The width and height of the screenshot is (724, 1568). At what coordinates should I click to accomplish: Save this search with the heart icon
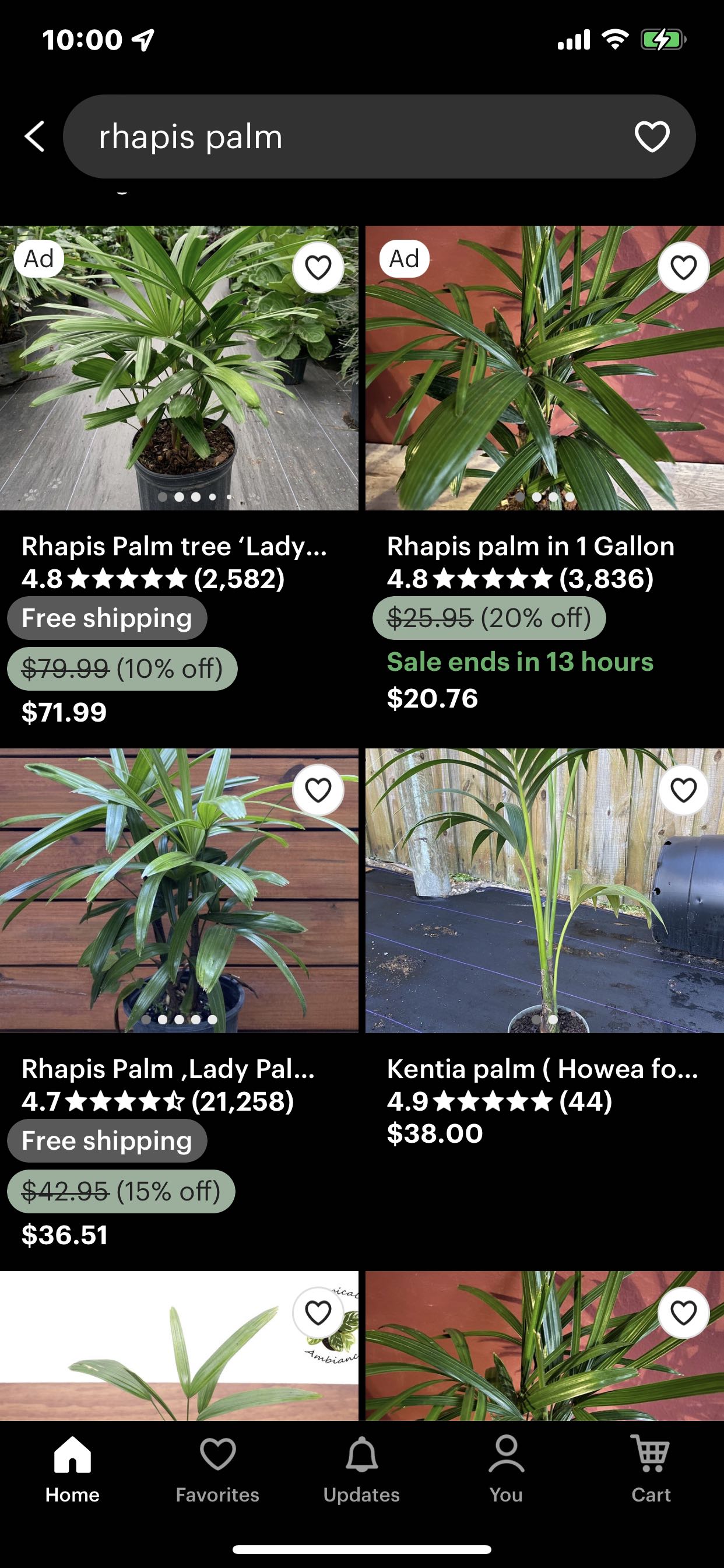point(652,136)
